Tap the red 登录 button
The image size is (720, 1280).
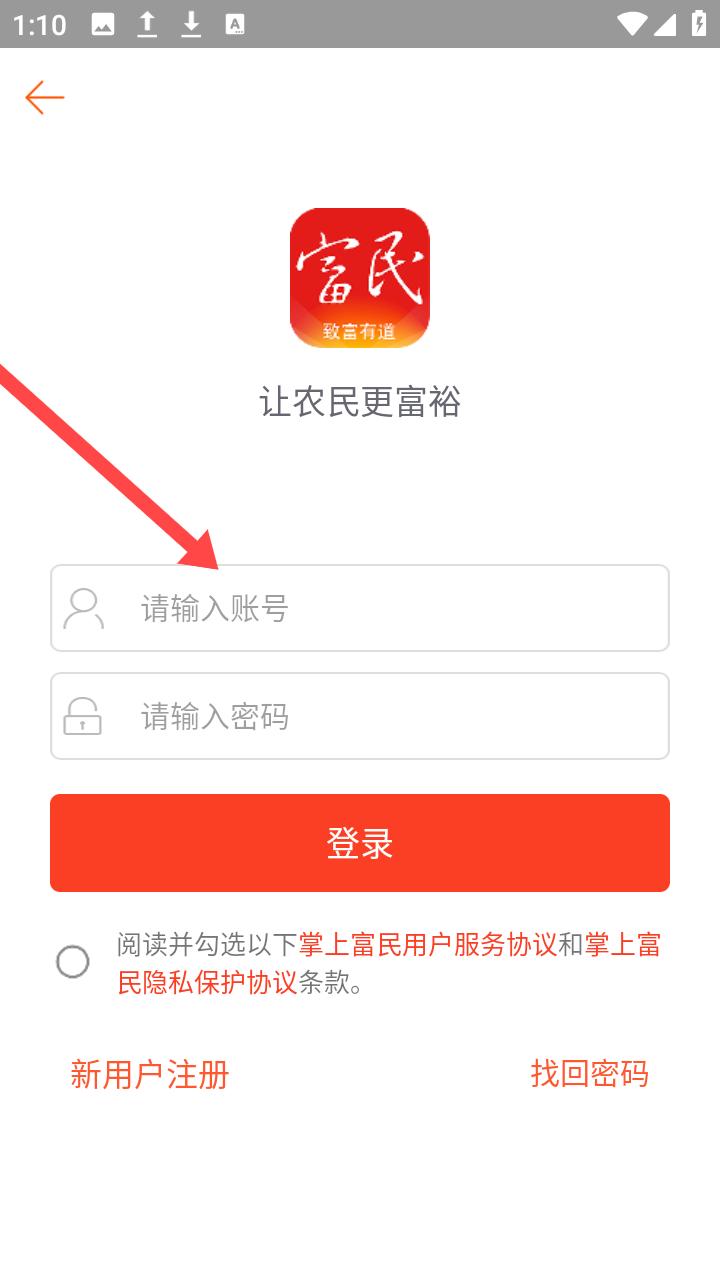(x=360, y=843)
